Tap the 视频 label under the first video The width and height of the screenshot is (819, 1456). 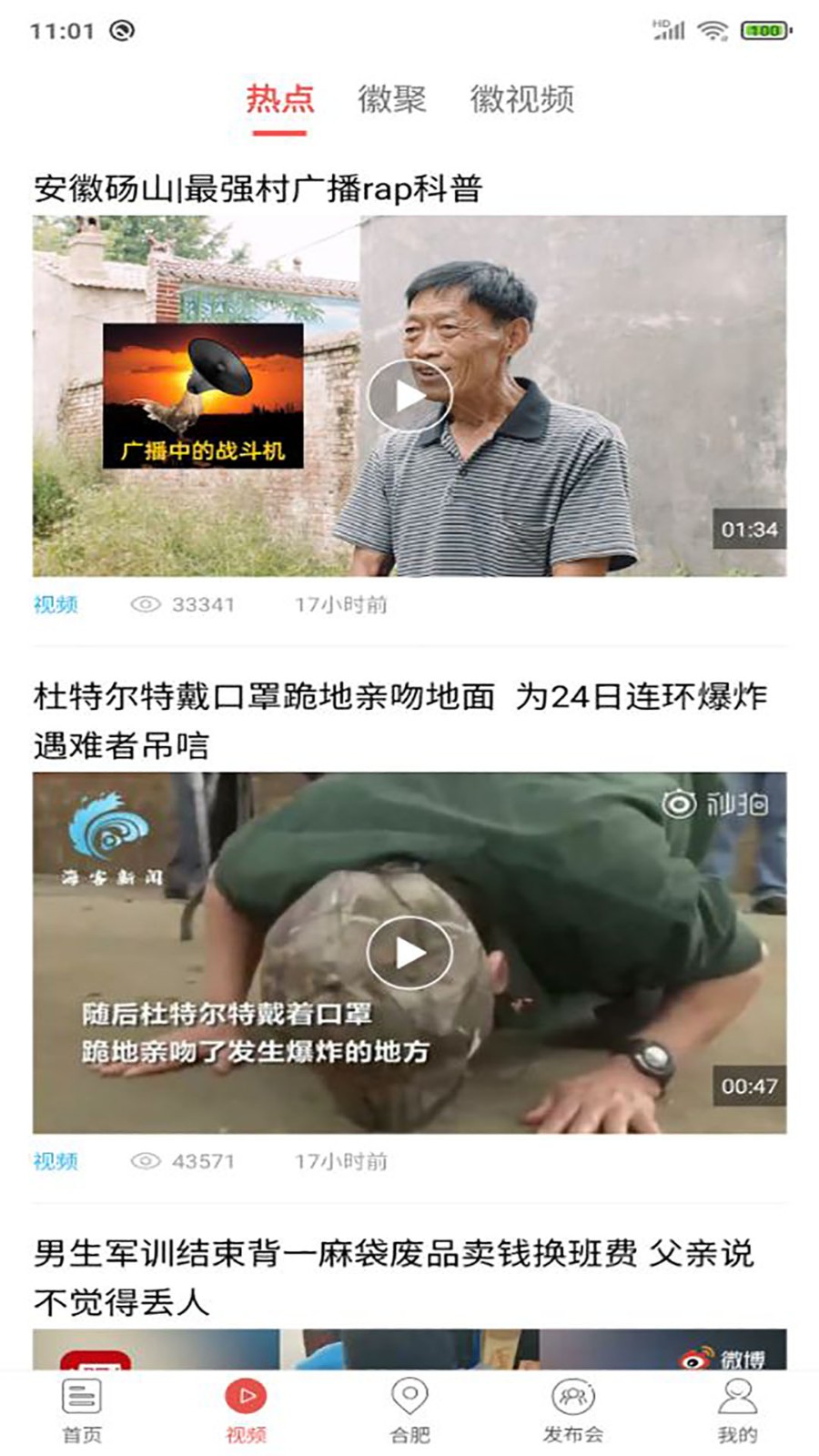tap(55, 602)
